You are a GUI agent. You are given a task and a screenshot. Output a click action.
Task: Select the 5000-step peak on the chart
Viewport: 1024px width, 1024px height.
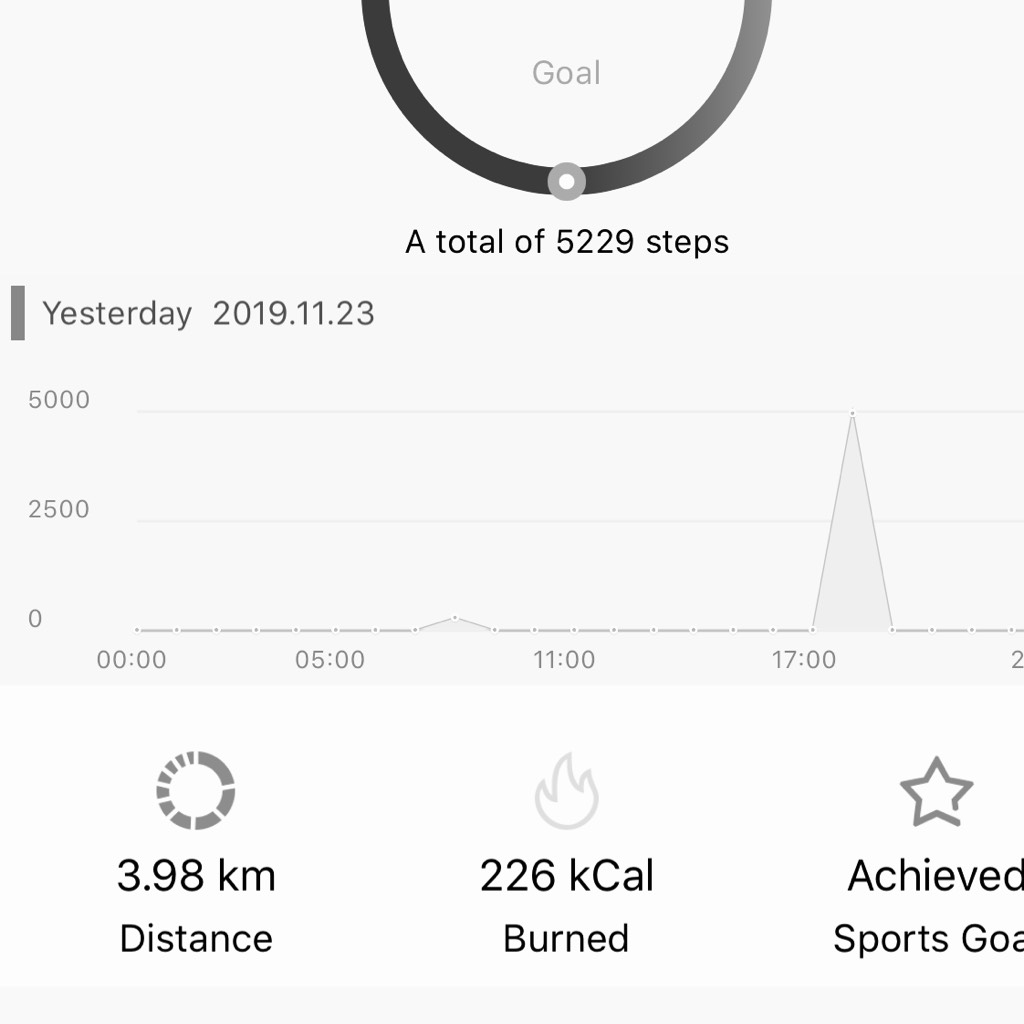852,413
